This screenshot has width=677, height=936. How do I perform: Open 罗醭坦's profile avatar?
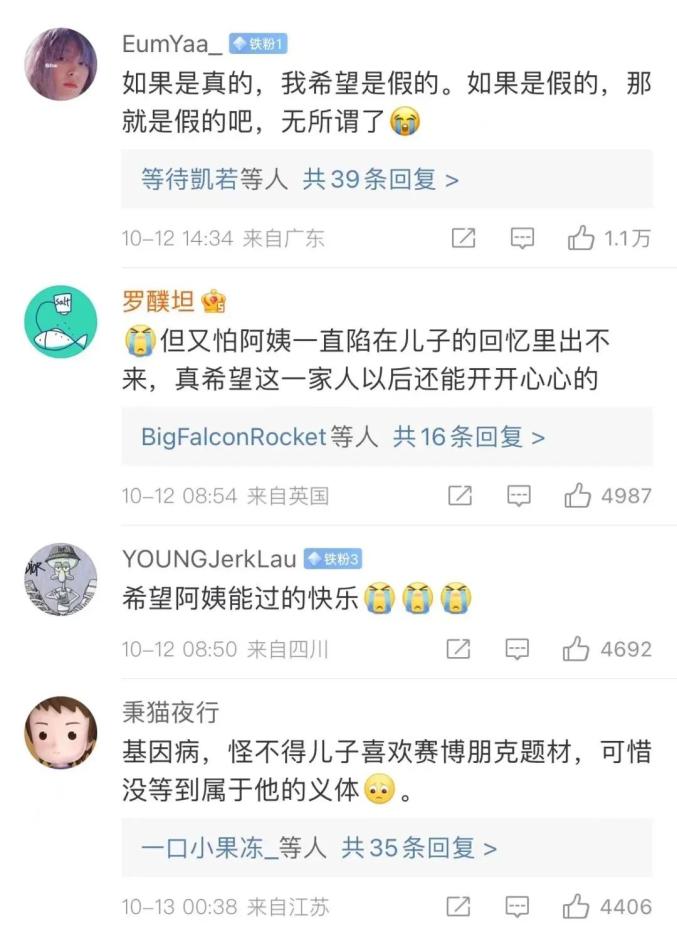pyautogui.click(x=60, y=321)
